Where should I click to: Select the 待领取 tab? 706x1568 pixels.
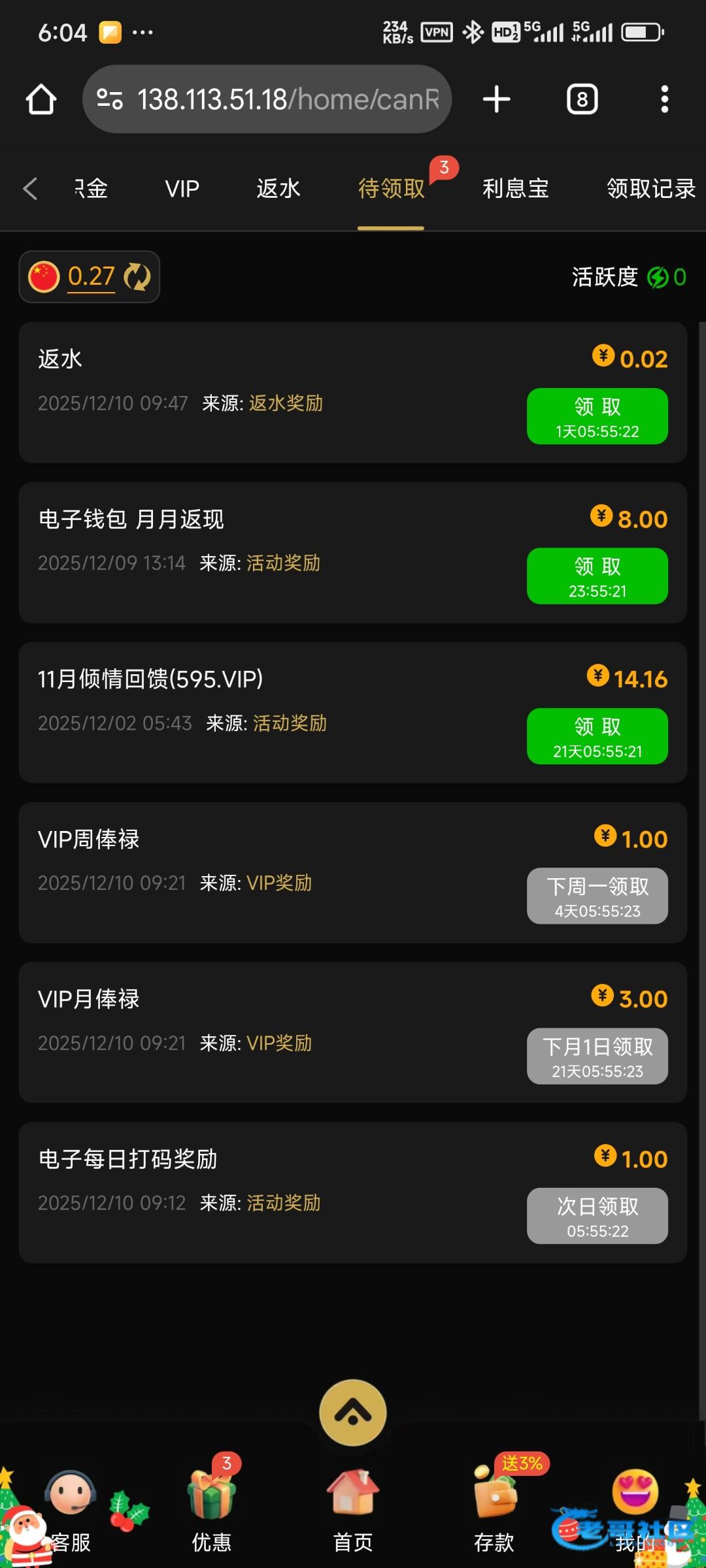tap(391, 189)
